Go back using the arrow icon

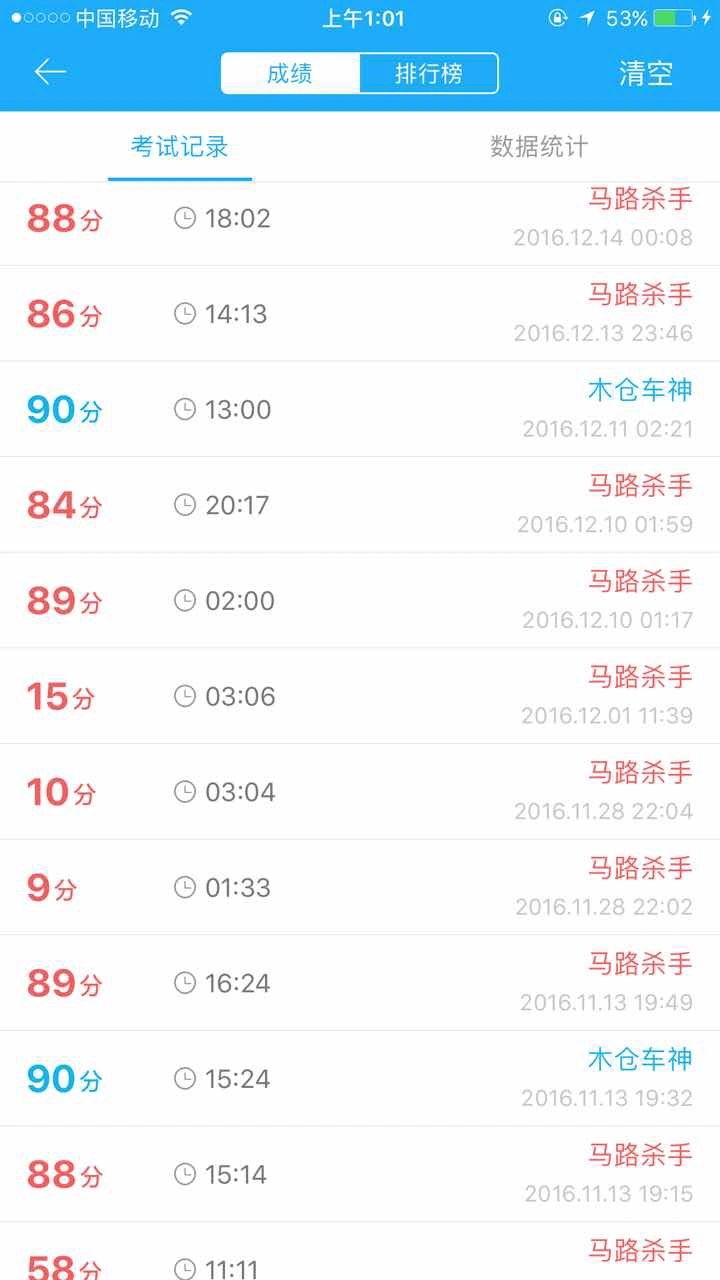point(50,72)
